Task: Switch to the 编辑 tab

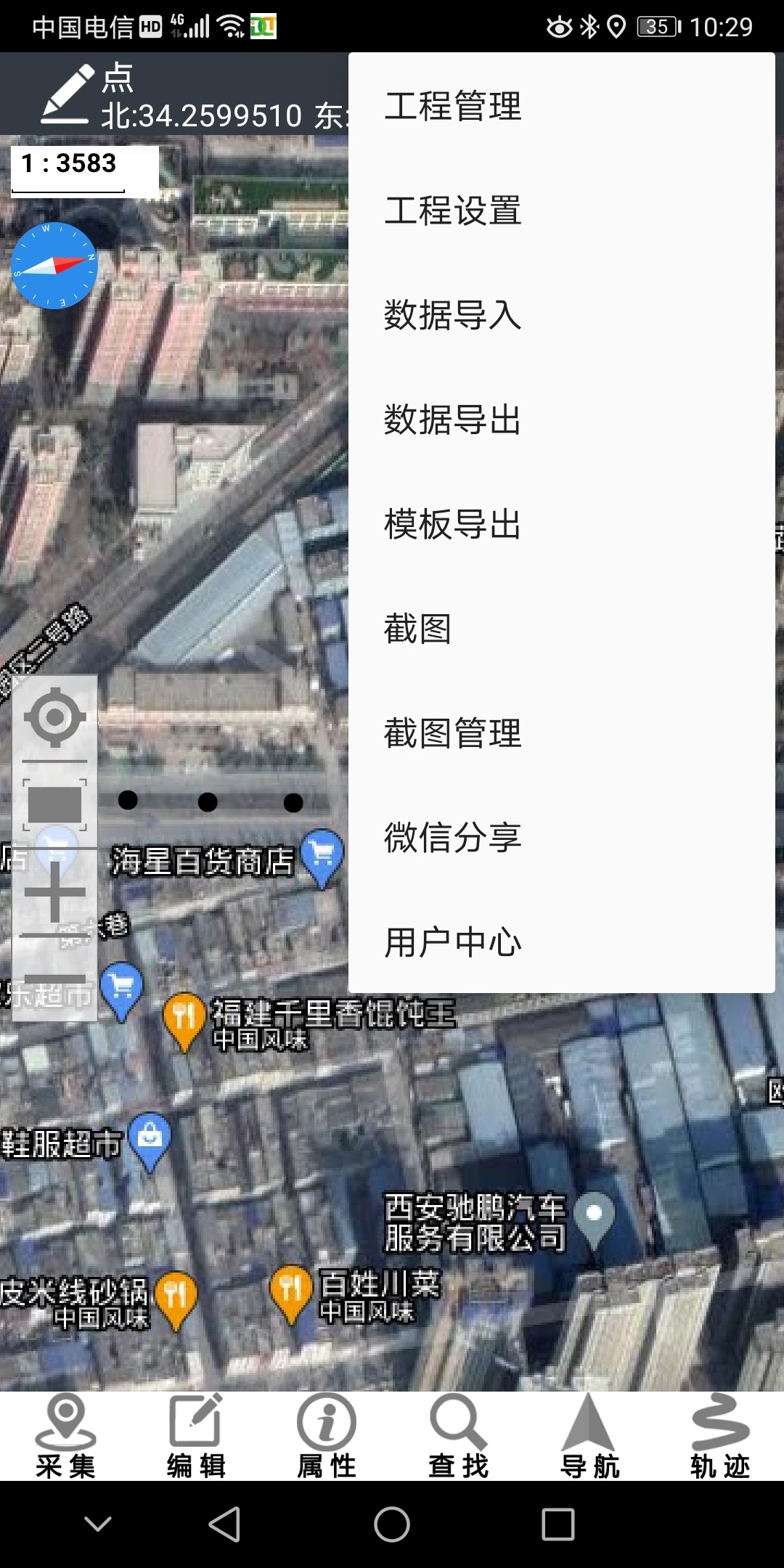Action: [x=196, y=1436]
